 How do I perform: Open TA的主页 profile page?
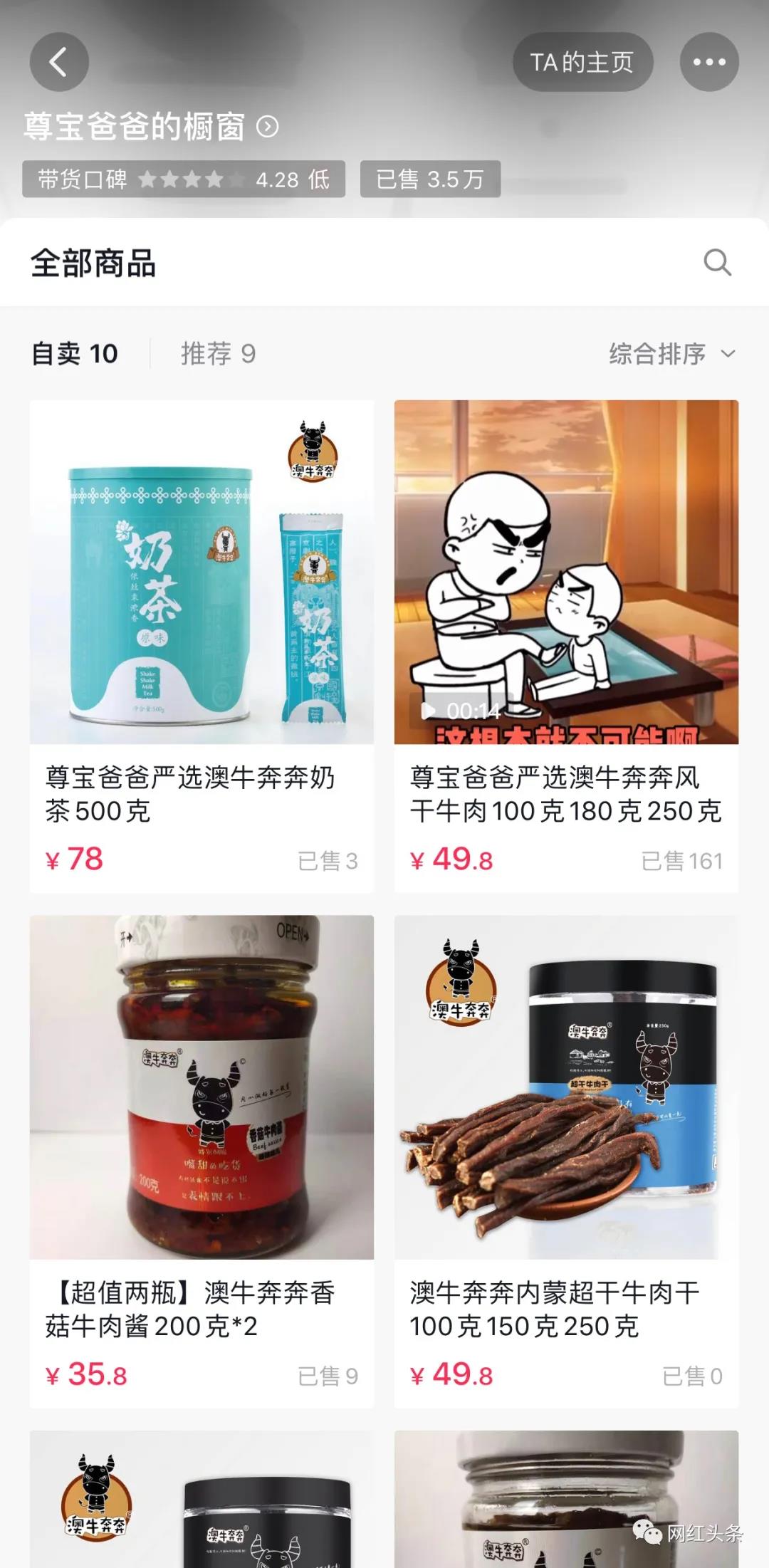coord(582,62)
